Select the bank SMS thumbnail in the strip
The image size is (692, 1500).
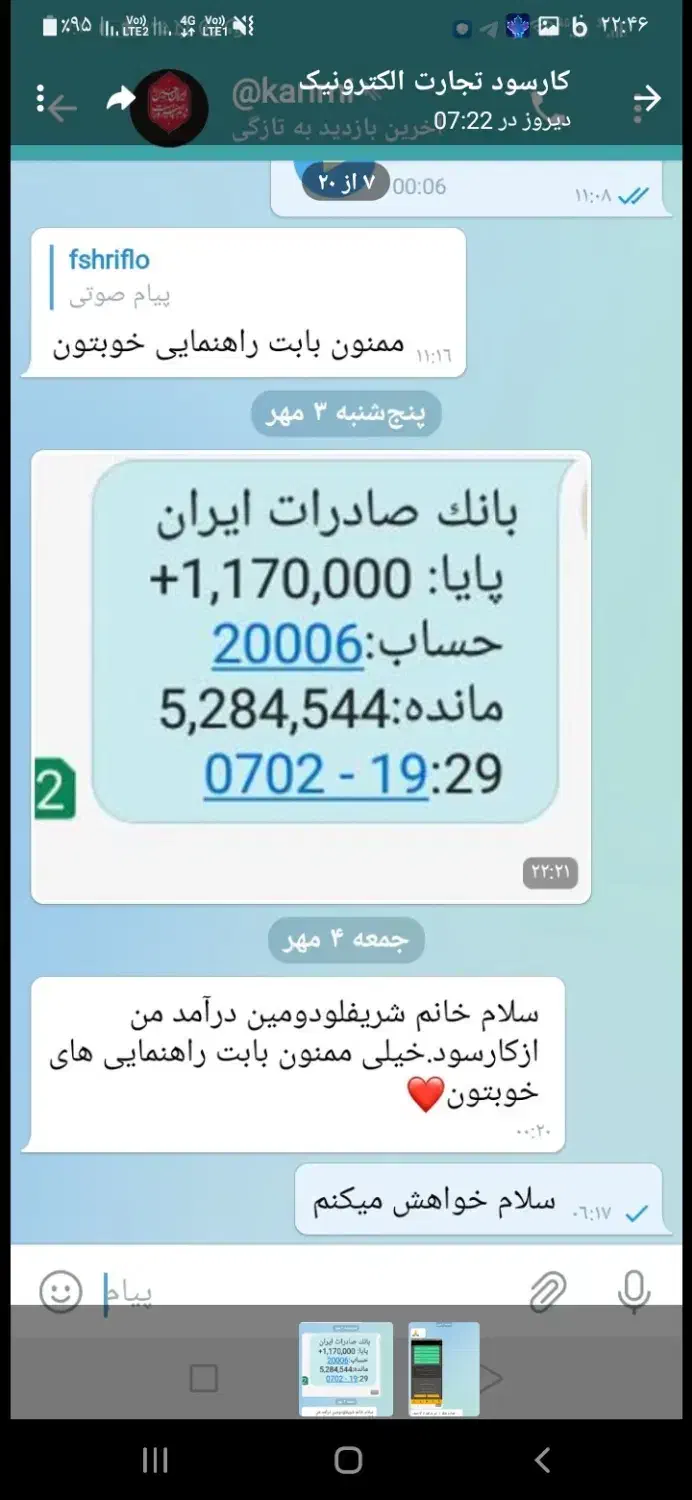point(346,1369)
